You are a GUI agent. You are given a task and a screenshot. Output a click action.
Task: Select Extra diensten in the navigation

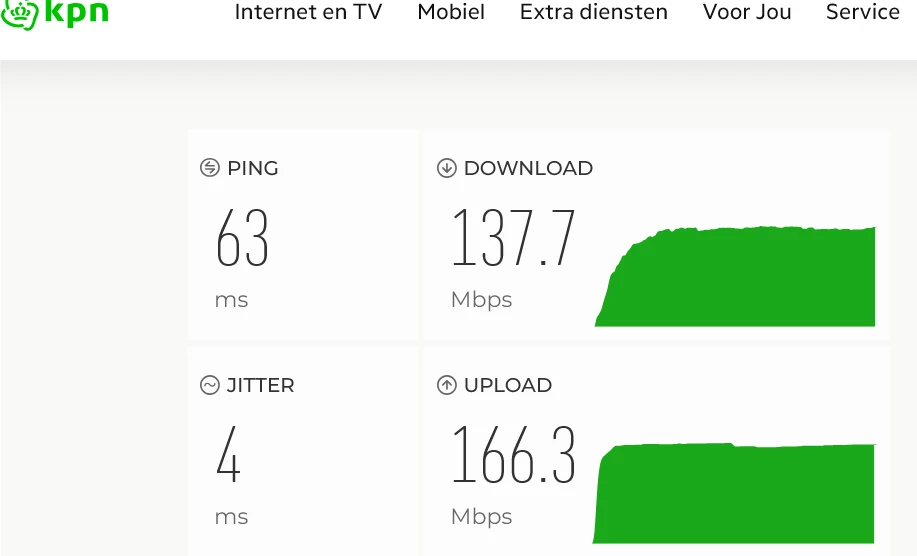click(594, 13)
